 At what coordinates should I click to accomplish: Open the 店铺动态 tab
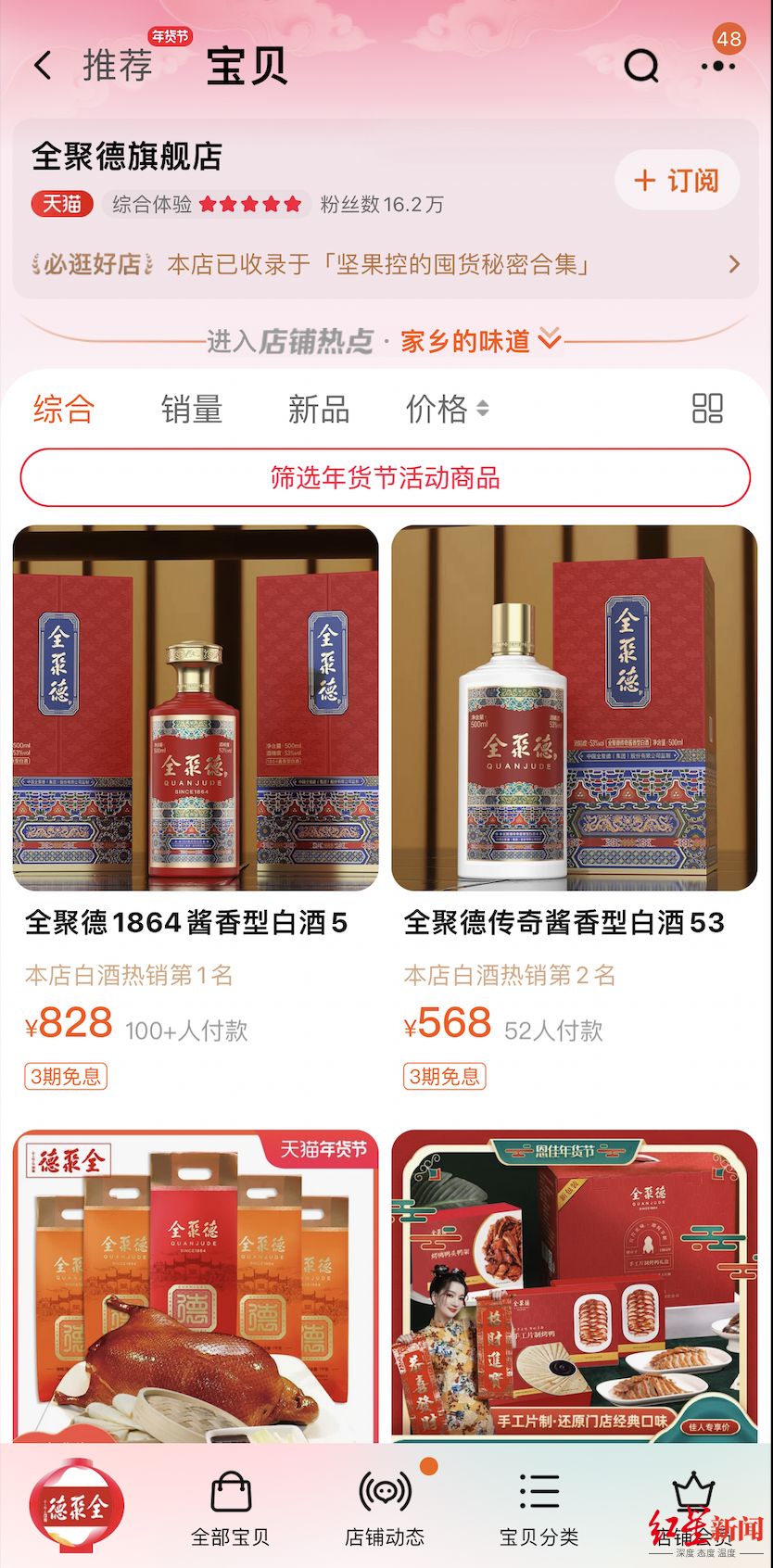tap(385, 1509)
